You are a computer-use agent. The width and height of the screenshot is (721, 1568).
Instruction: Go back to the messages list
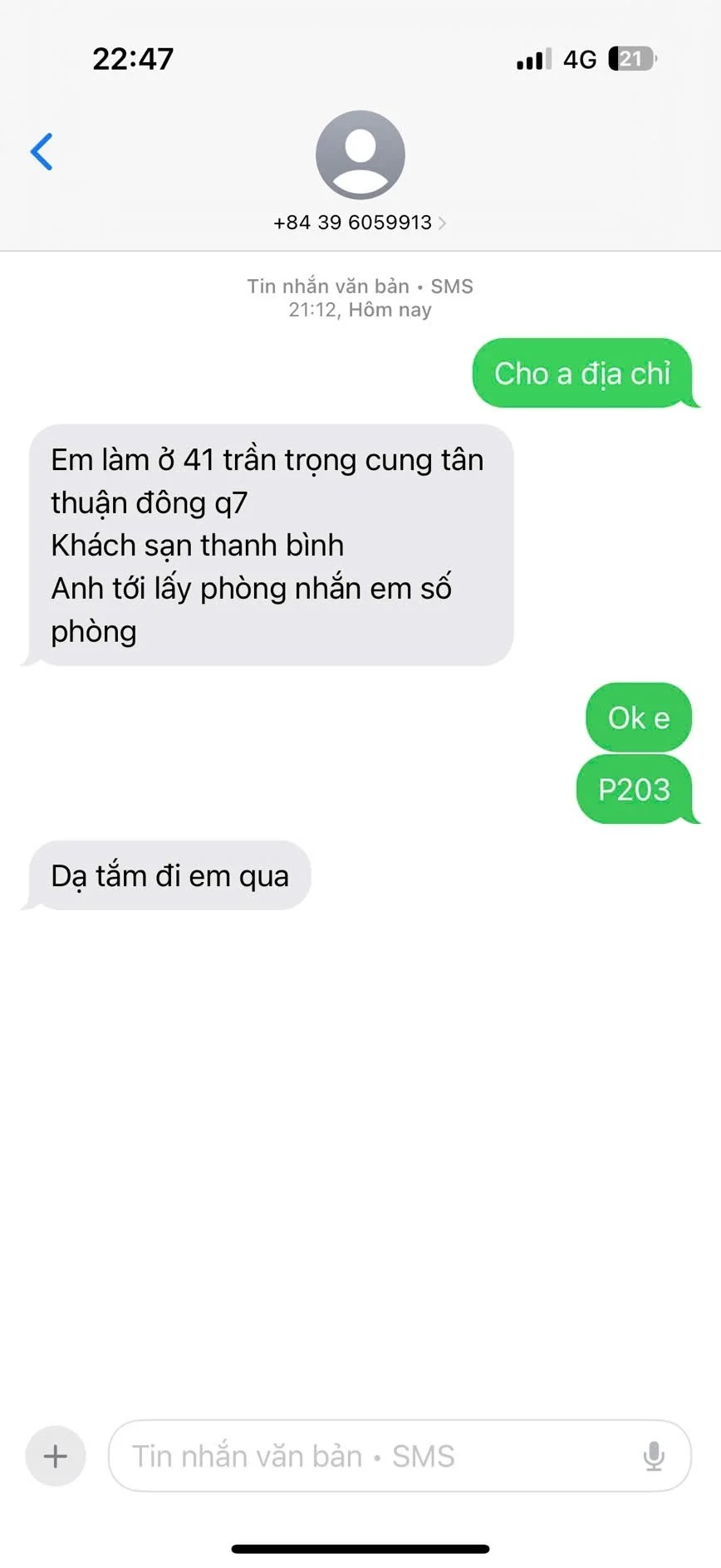point(42,152)
